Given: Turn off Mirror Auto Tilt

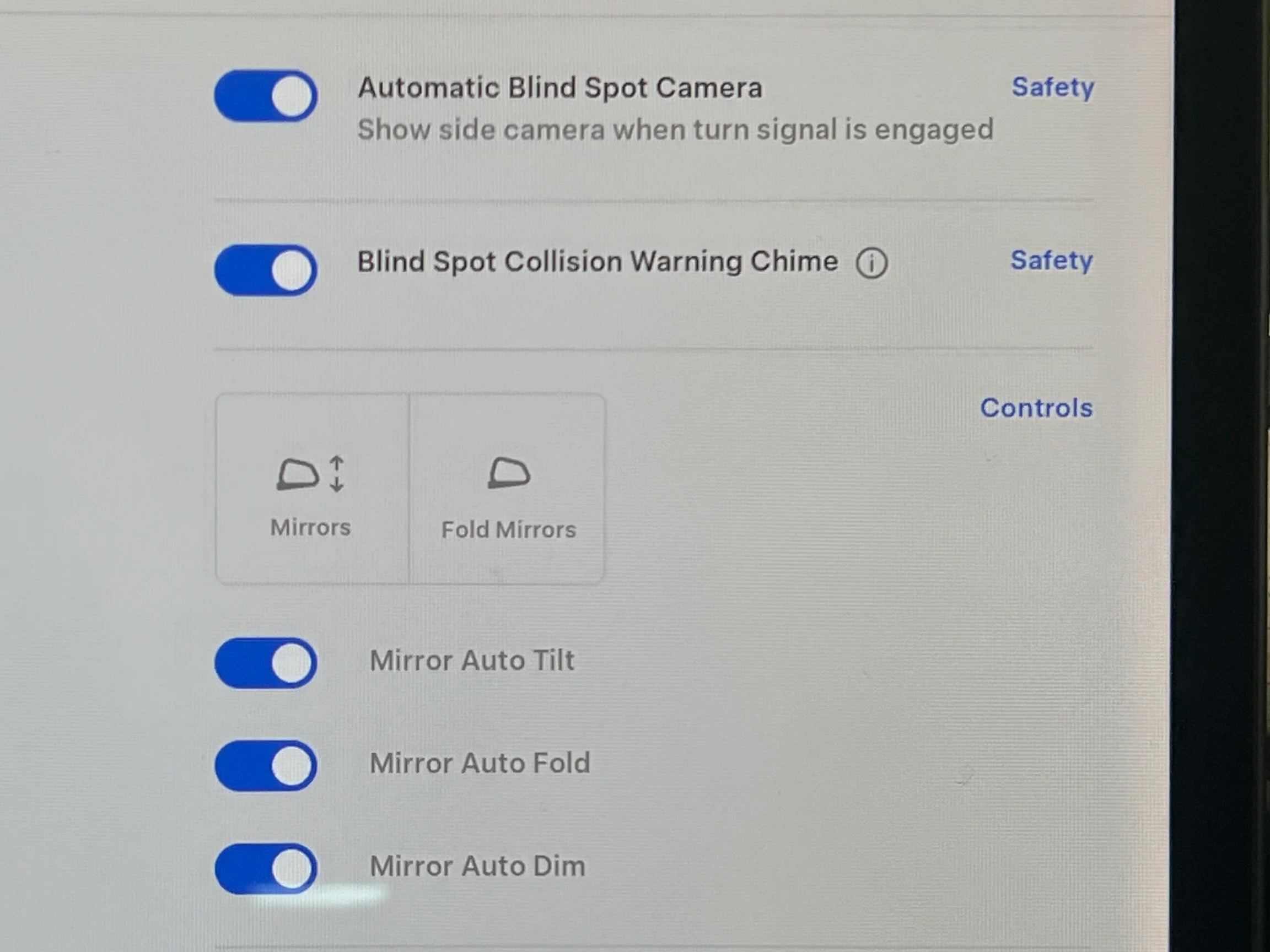Looking at the screenshot, I should (x=265, y=663).
